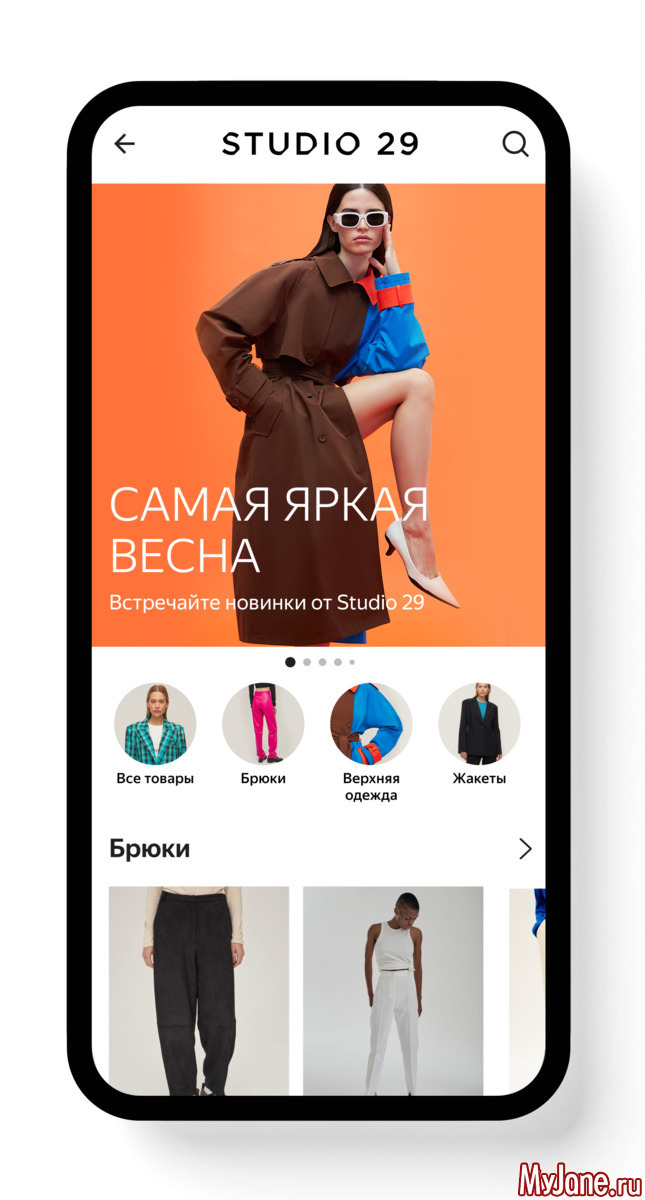Select the Брюки category circle
Image resolution: width=645 pixels, height=1200 pixels.
263,725
